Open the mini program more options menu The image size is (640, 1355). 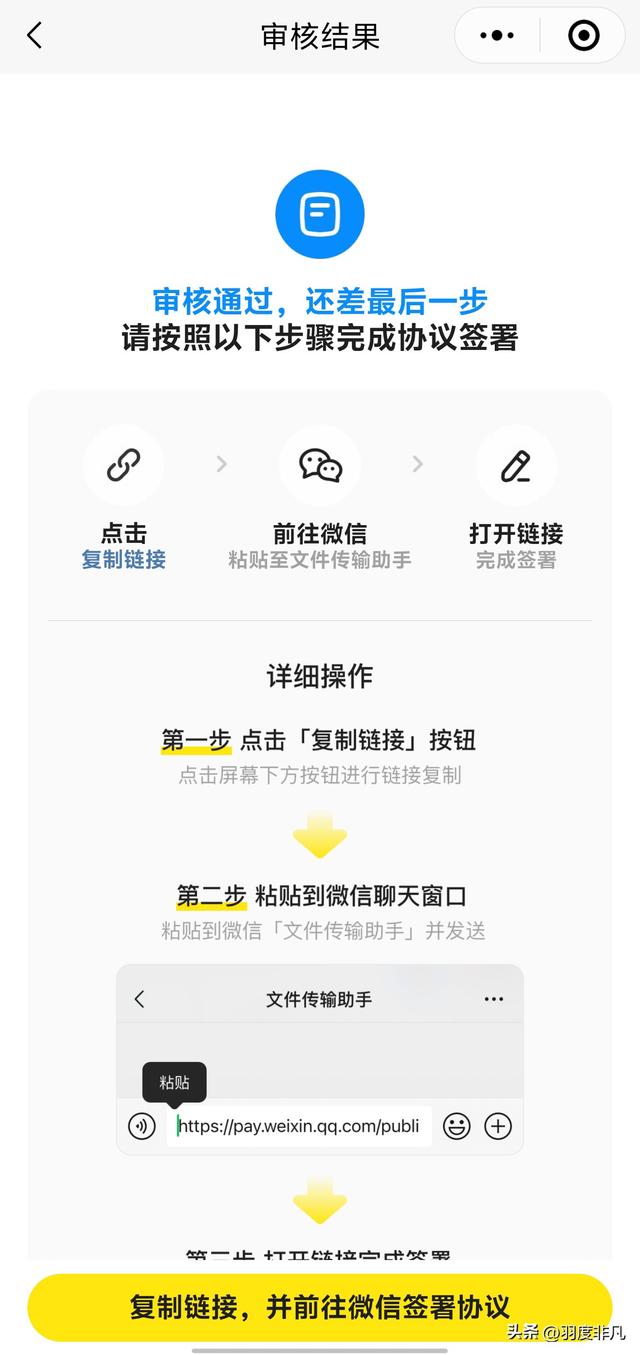point(497,36)
